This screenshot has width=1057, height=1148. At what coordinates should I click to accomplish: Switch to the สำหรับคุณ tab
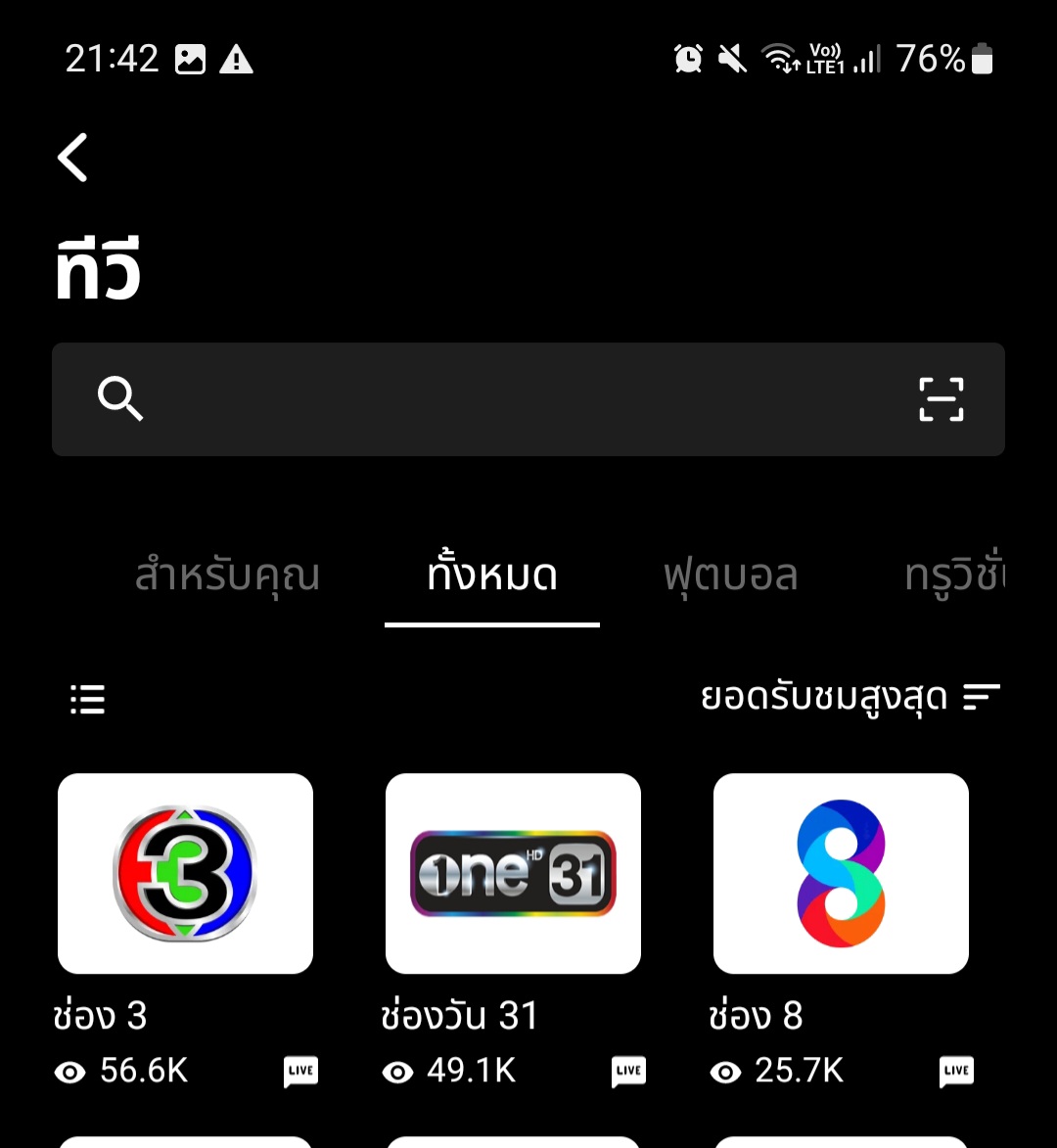click(227, 575)
